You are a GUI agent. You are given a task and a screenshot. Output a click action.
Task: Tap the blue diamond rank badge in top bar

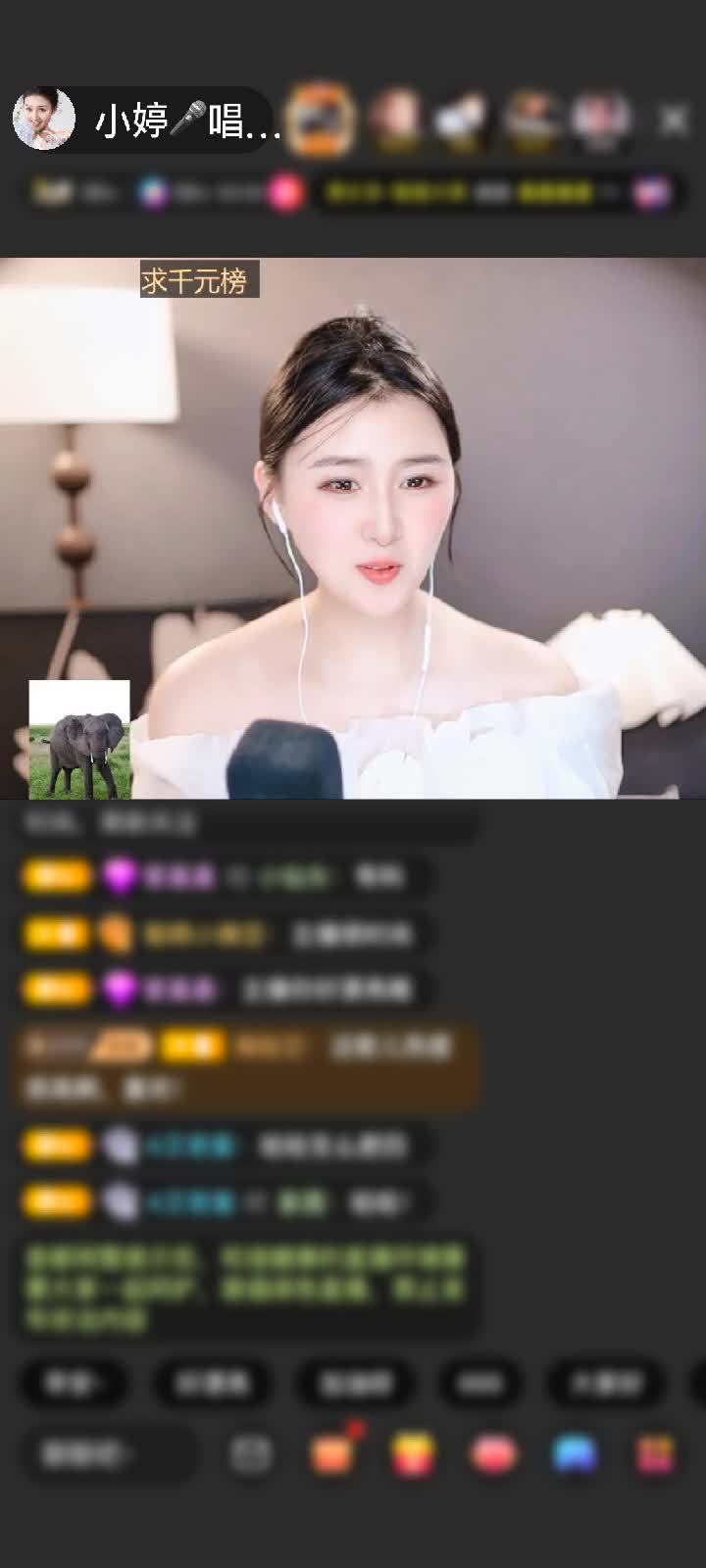[x=149, y=192]
